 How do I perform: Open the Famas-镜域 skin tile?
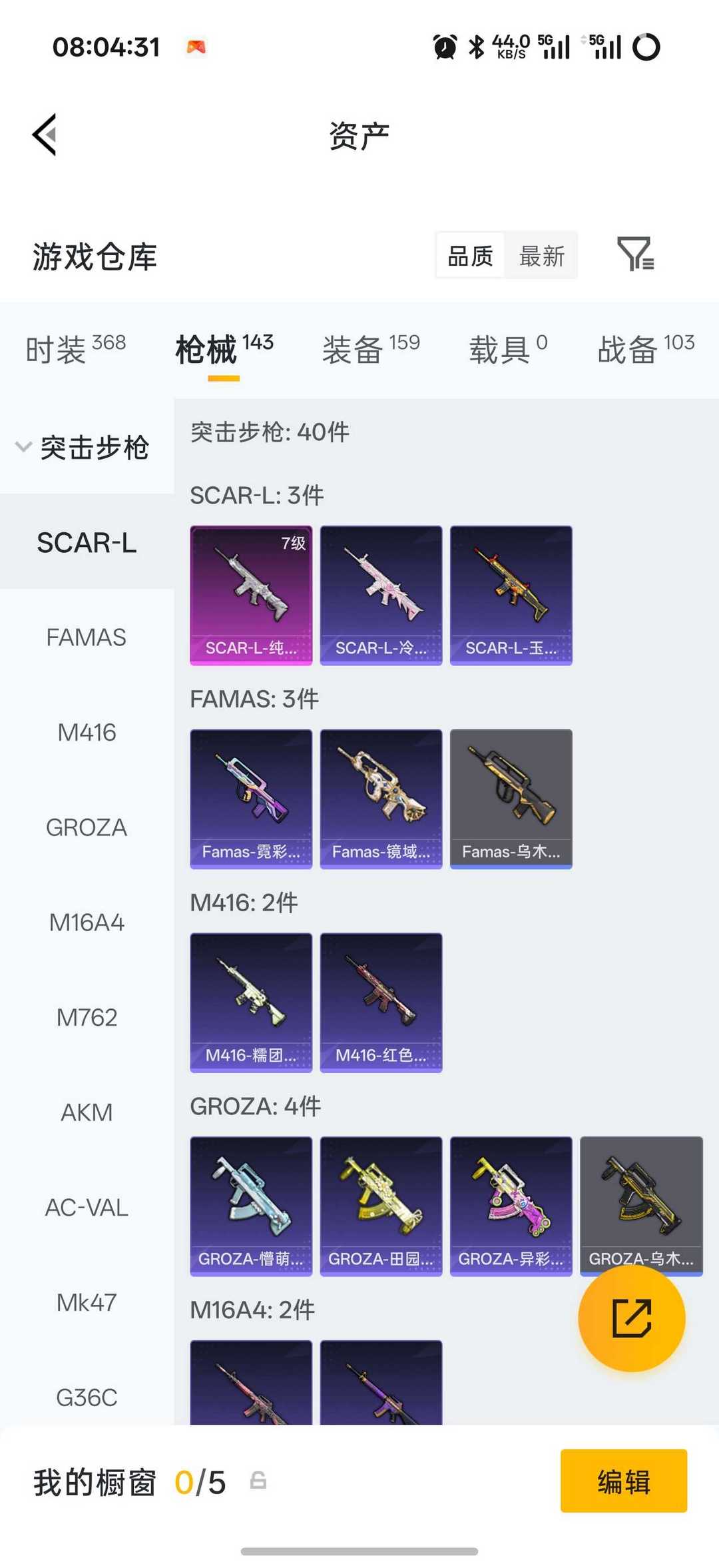pyautogui.click(x=381, y=799)
